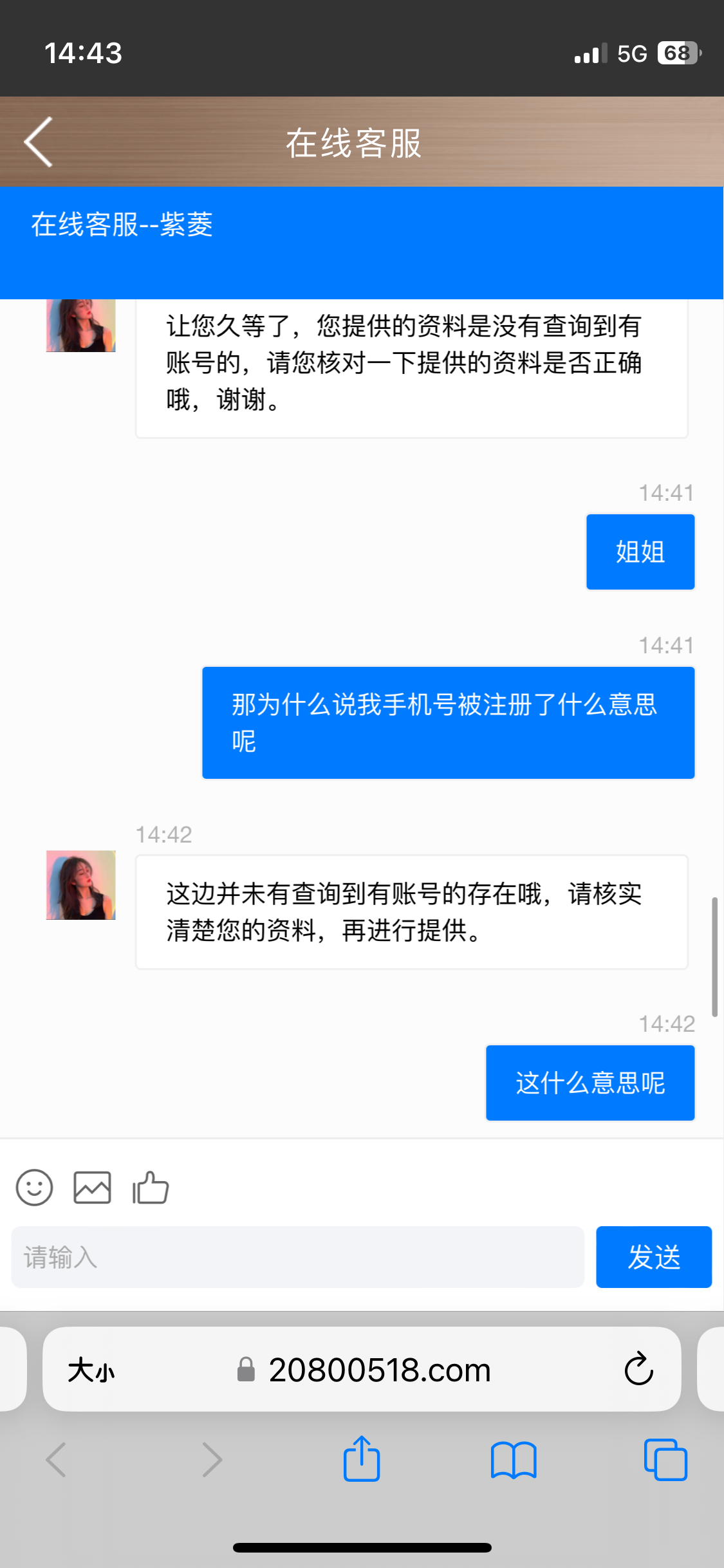Screen dimensions: 724x1568
Task: Focus the 请输入 message field
Action: (x=297, y=1256)
